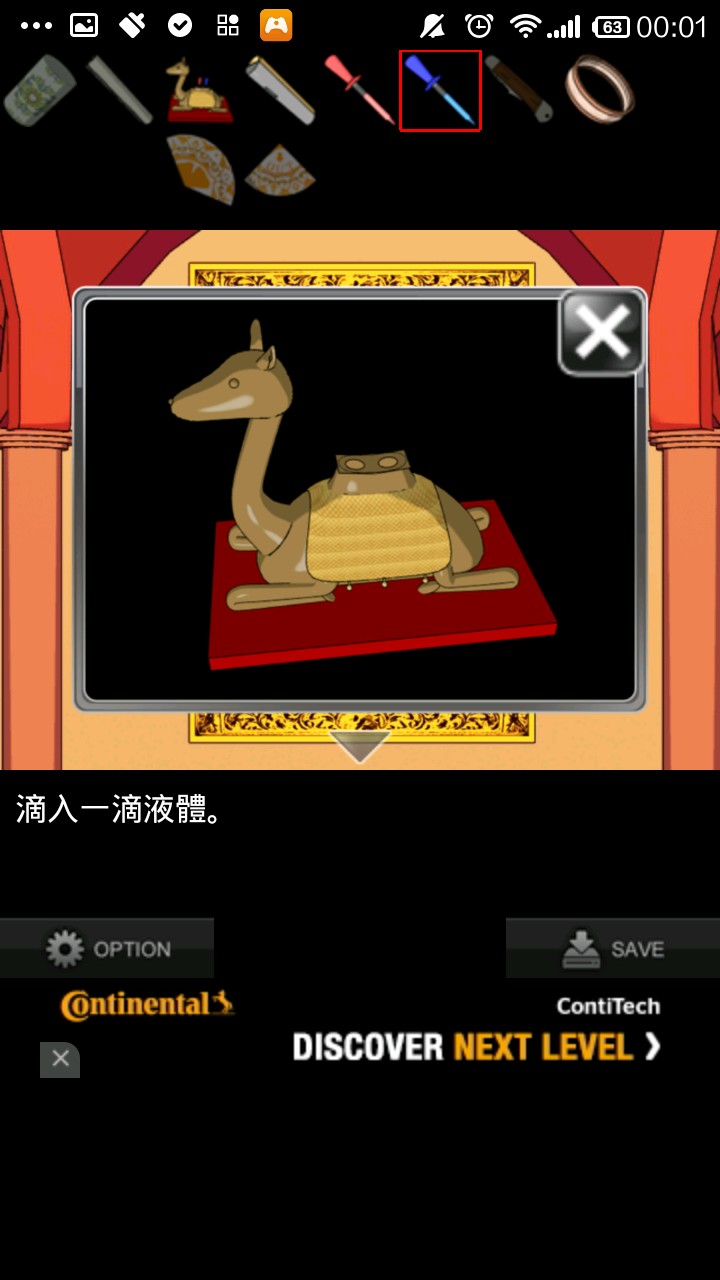This screenshot has height=1280, width=720.
Task: Choose the fan fragment inventory item
Action: click(x=281, y=170)
